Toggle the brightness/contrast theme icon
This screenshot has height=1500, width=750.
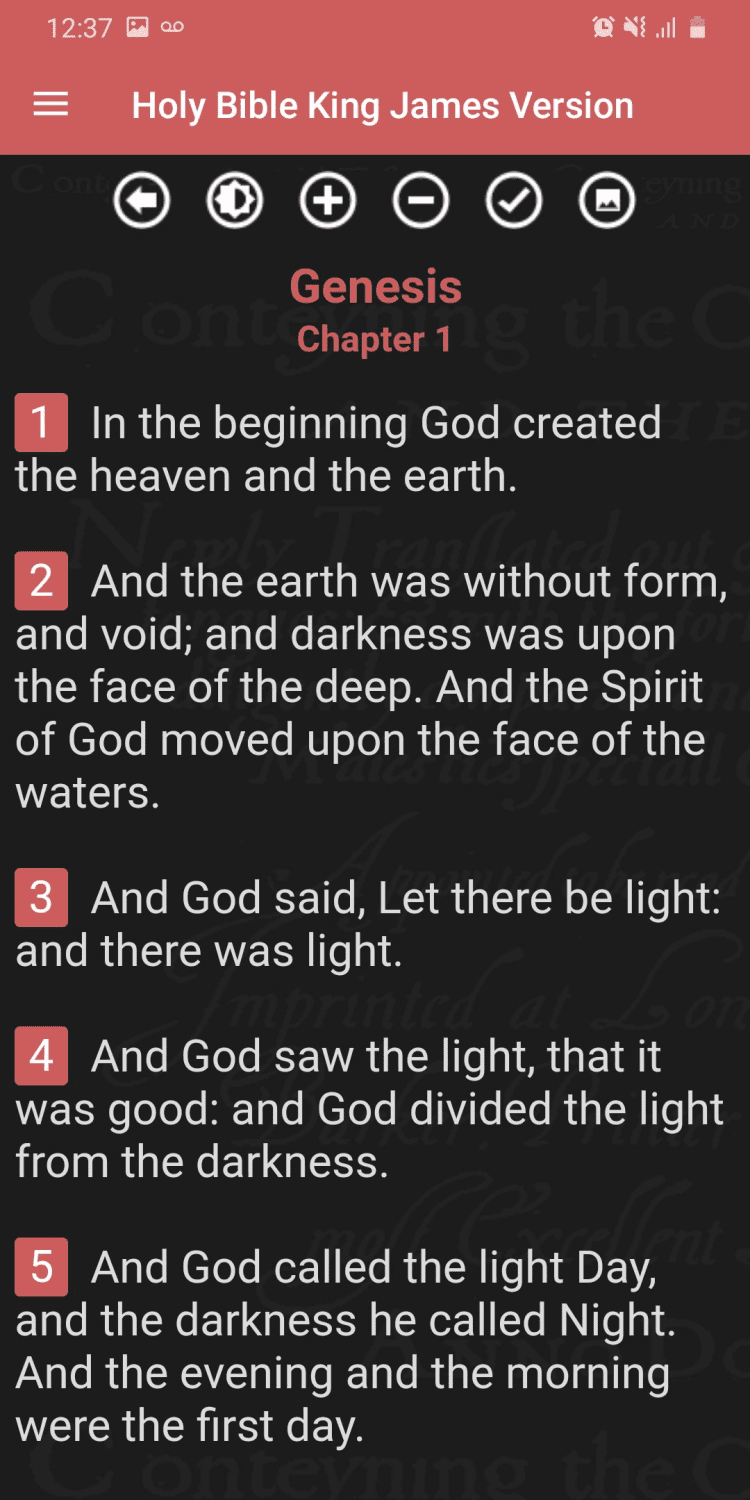pyautogui.click(x=235, y=200)
